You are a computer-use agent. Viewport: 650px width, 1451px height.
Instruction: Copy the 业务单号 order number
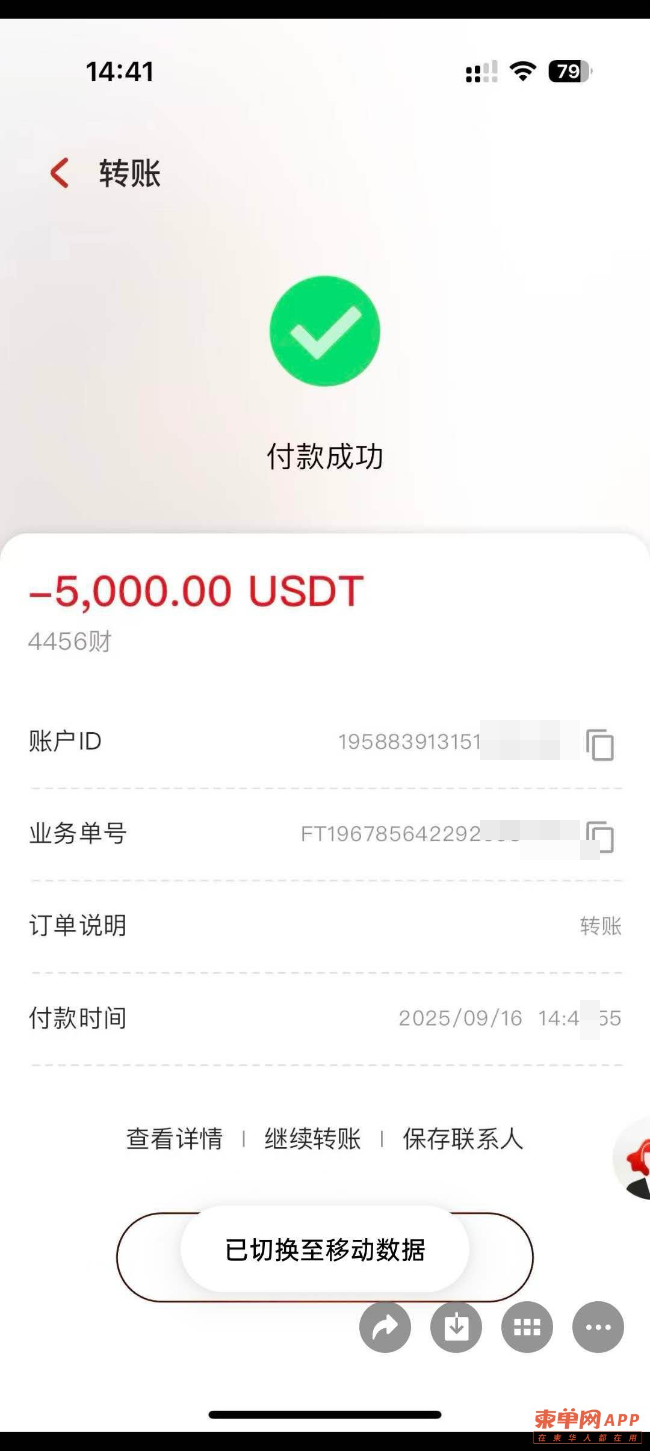[600, 835]
